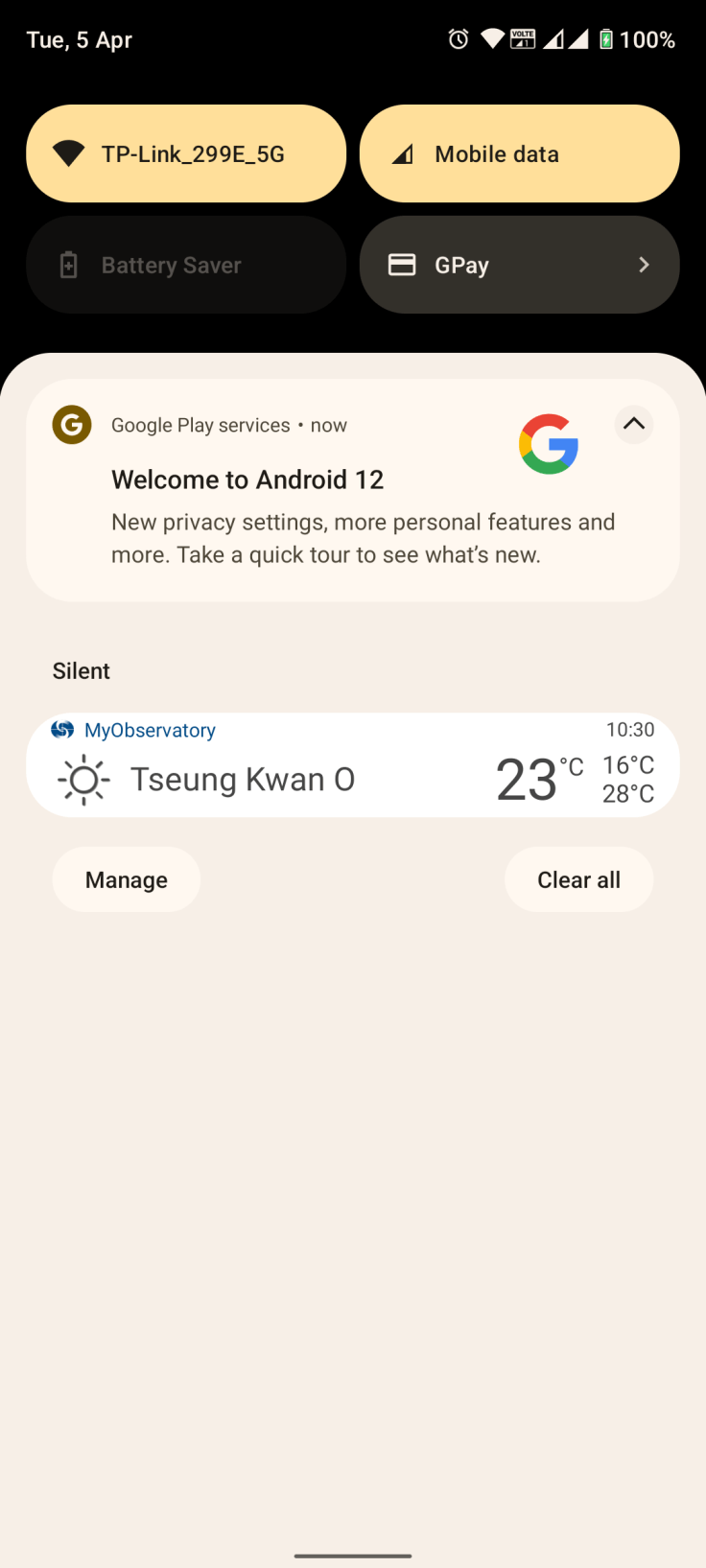Tap the Battery Saver tile

coord(185,265)
